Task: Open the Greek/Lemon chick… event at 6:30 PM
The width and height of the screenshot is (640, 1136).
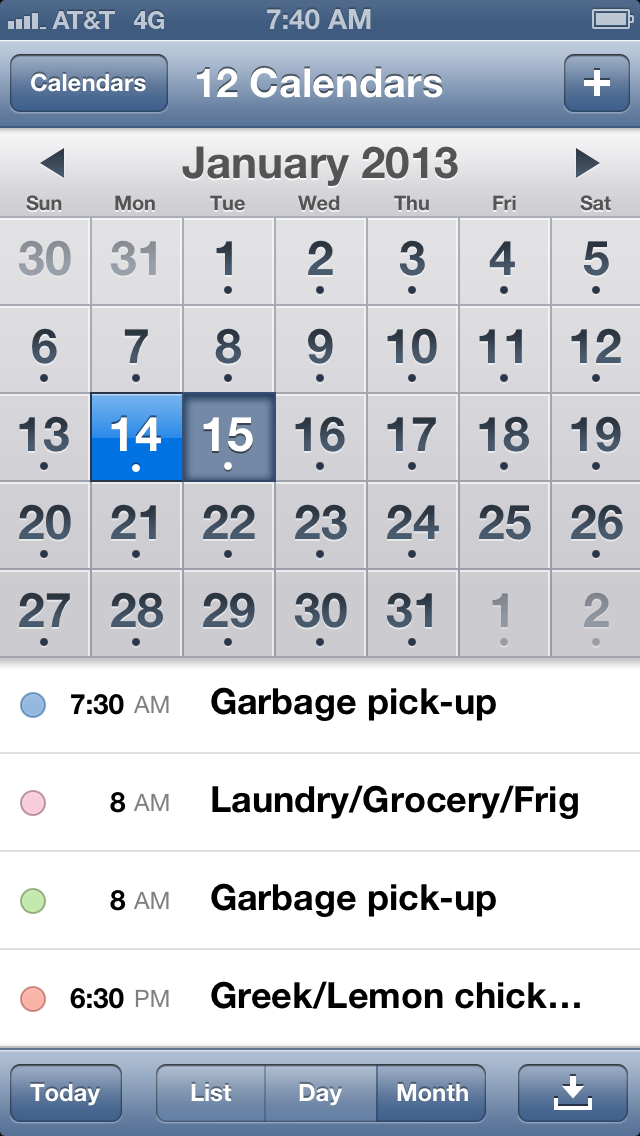Action: pos(320,998)
